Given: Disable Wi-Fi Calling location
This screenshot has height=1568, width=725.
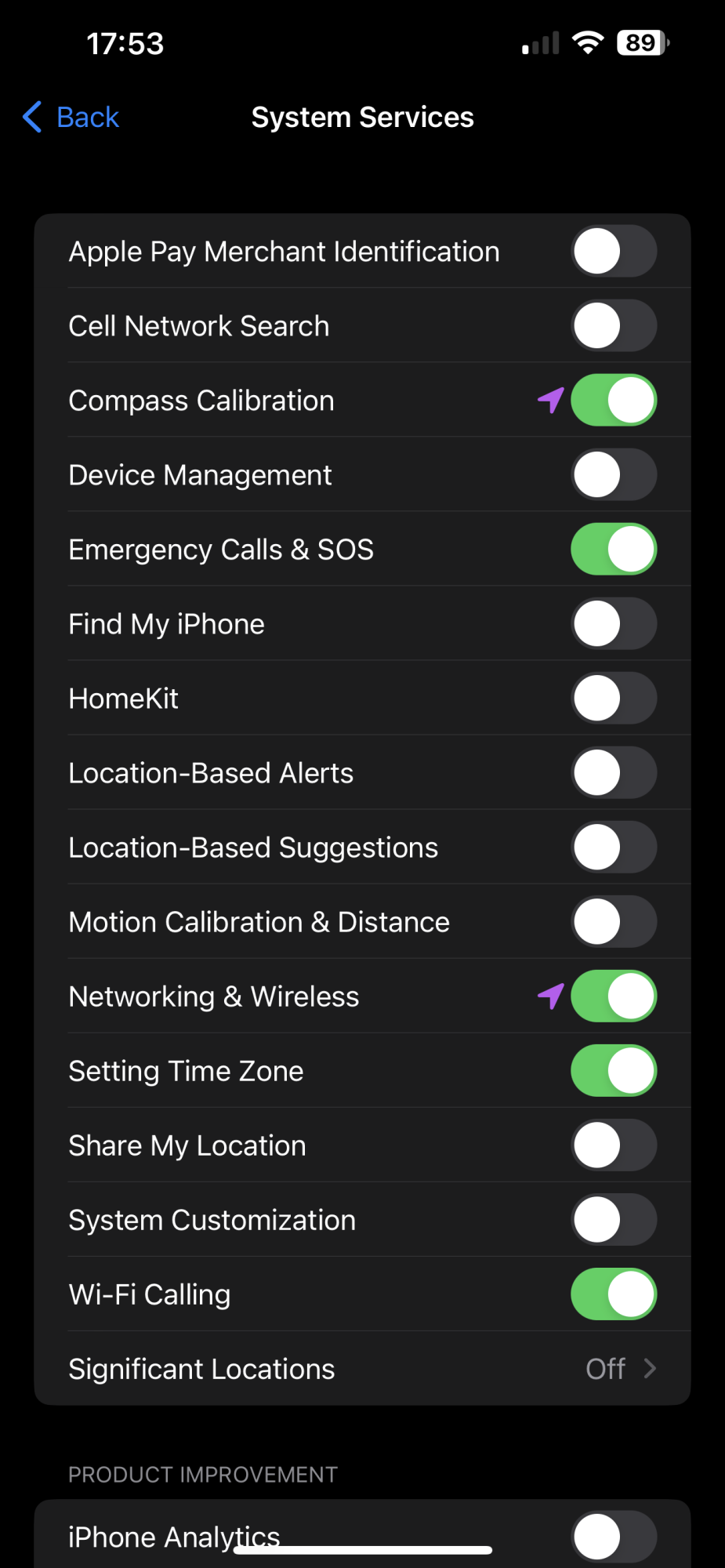Looking at the screenshot, I should click(x=614, y=1294).
